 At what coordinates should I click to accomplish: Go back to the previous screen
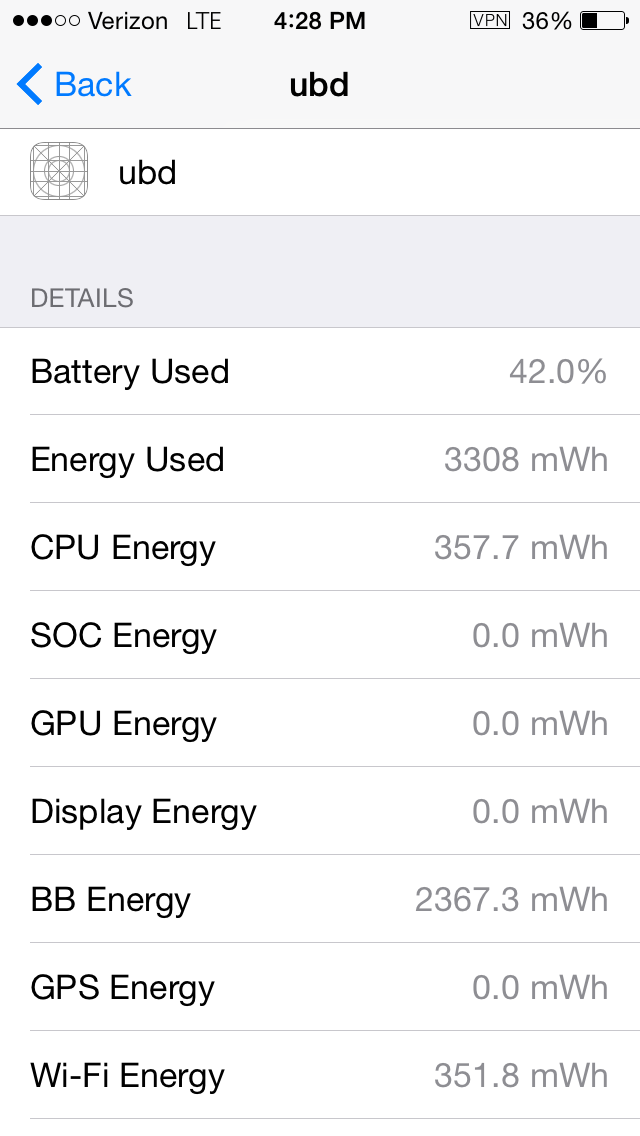click(74, 85)
